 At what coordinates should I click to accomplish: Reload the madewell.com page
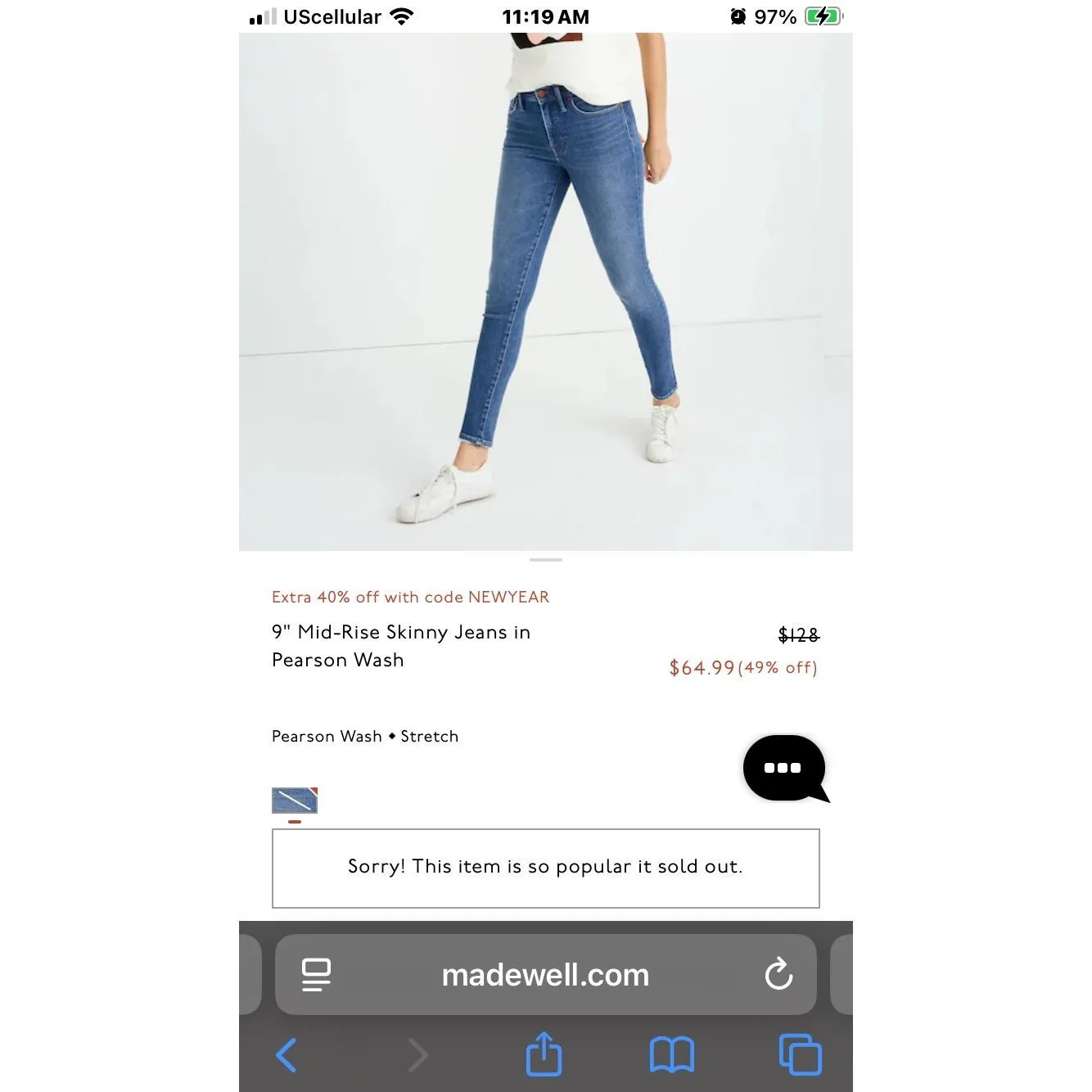pyautogui.click(x=778, y=974)
